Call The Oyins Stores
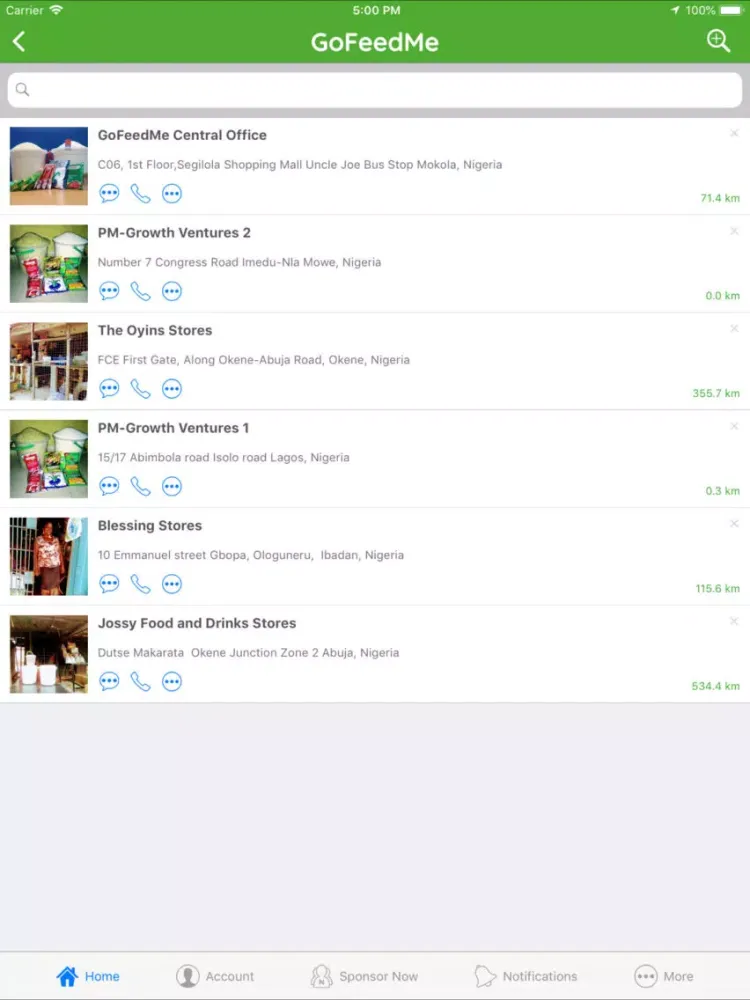Screen dimensions: 750x1000 coord(141,389)
